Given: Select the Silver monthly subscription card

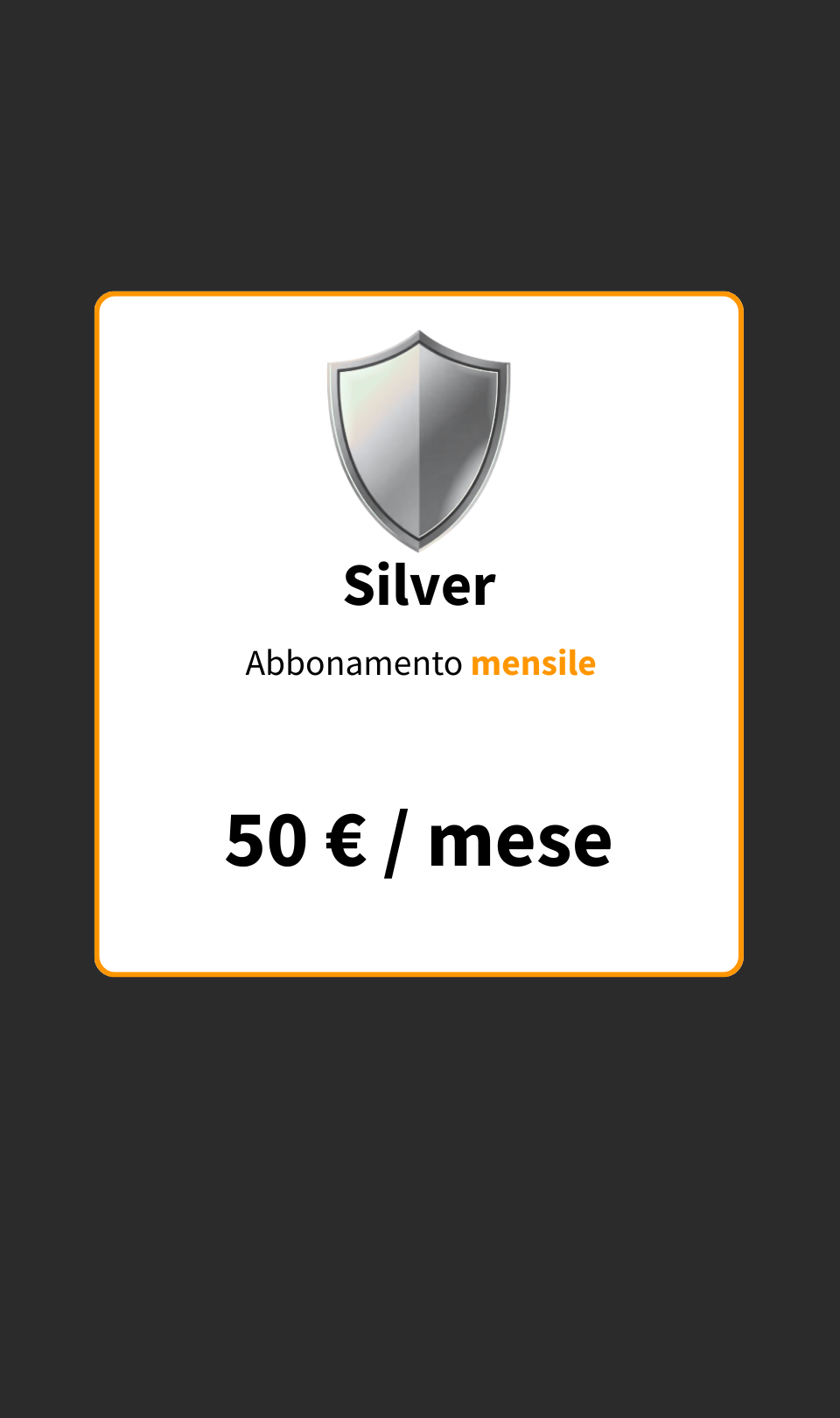Looking at the screenshot, I should coord(419,634).
